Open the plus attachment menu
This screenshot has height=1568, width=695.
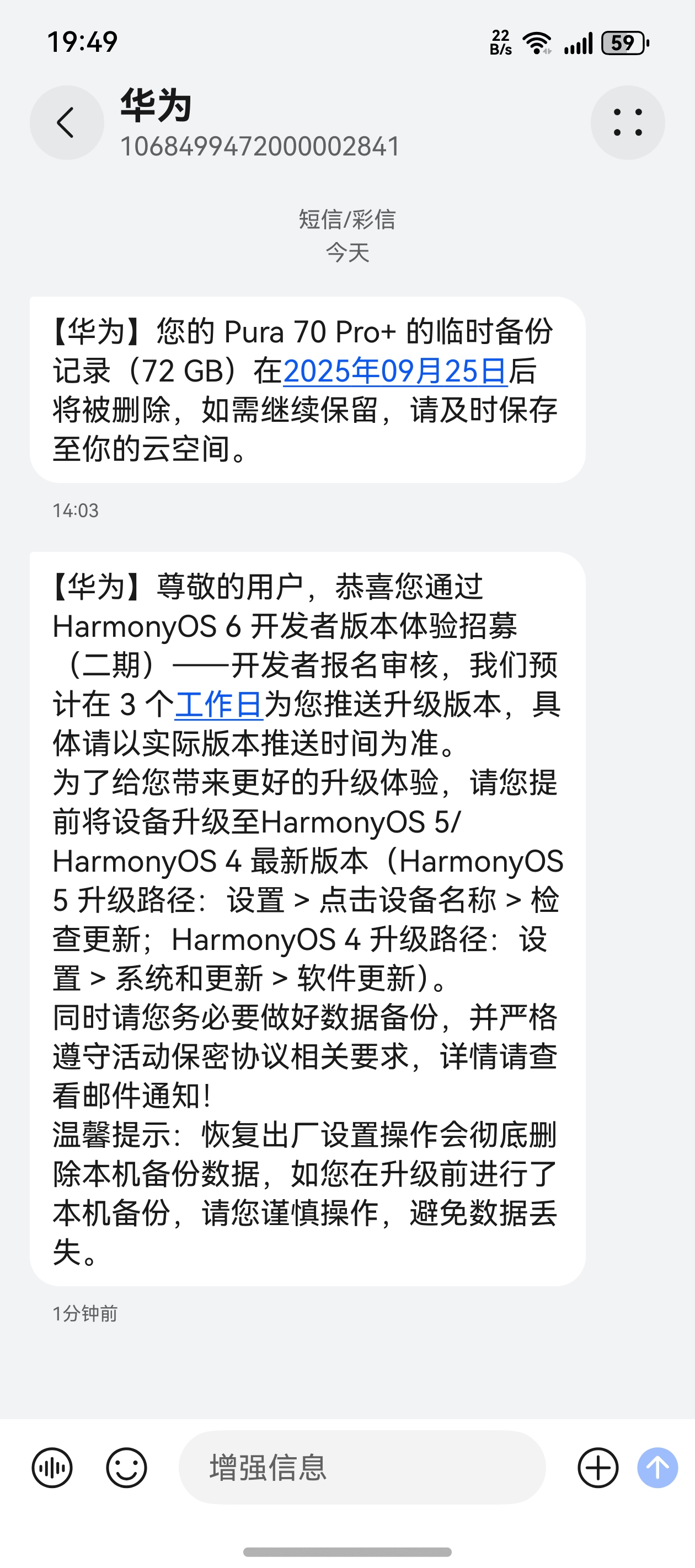597,1468
